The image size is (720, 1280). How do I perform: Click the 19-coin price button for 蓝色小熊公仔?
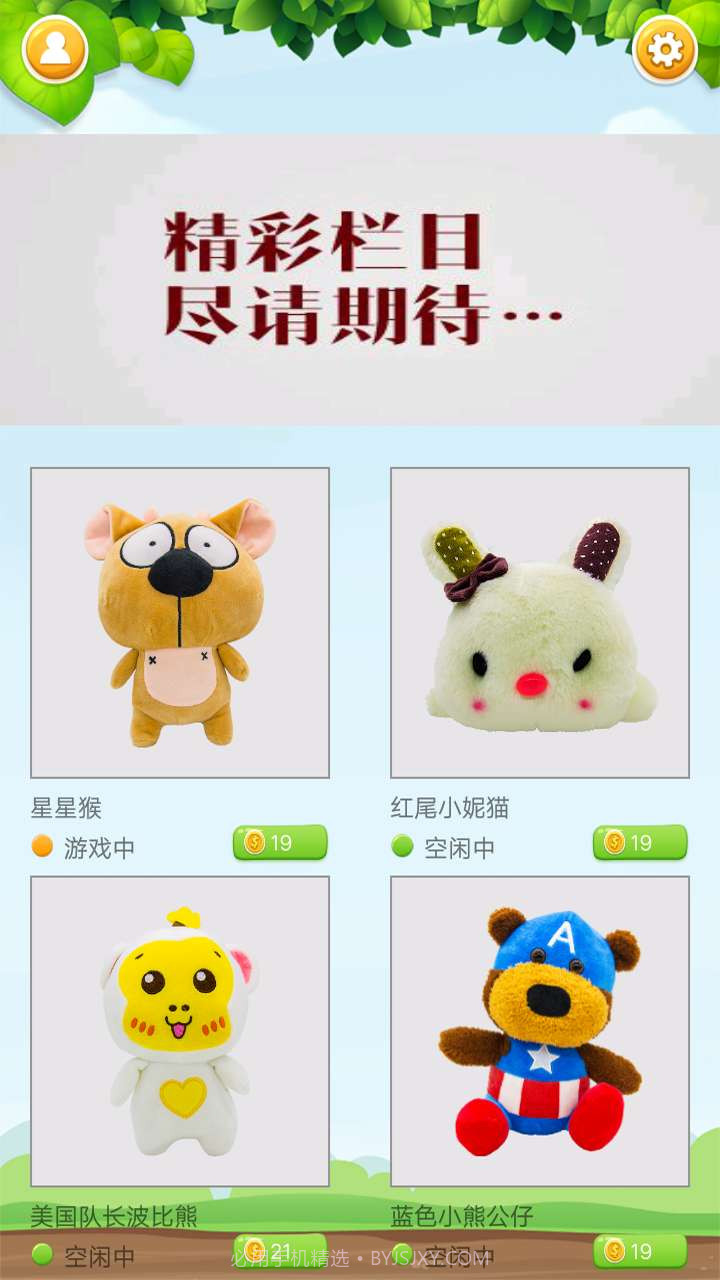click(640, 1250)
